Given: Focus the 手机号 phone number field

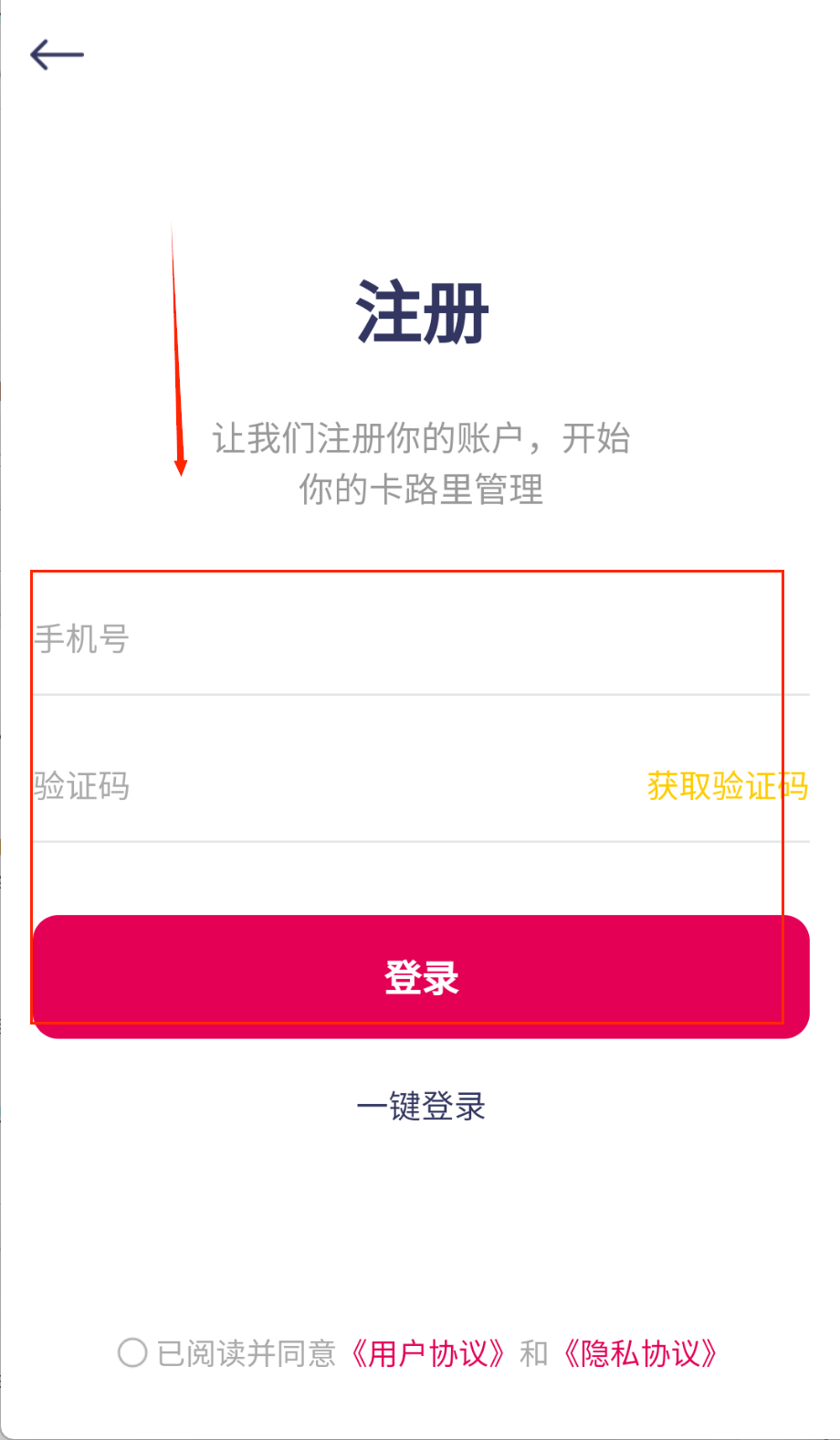Looking at the screenshot, I should tap(365, 639).
